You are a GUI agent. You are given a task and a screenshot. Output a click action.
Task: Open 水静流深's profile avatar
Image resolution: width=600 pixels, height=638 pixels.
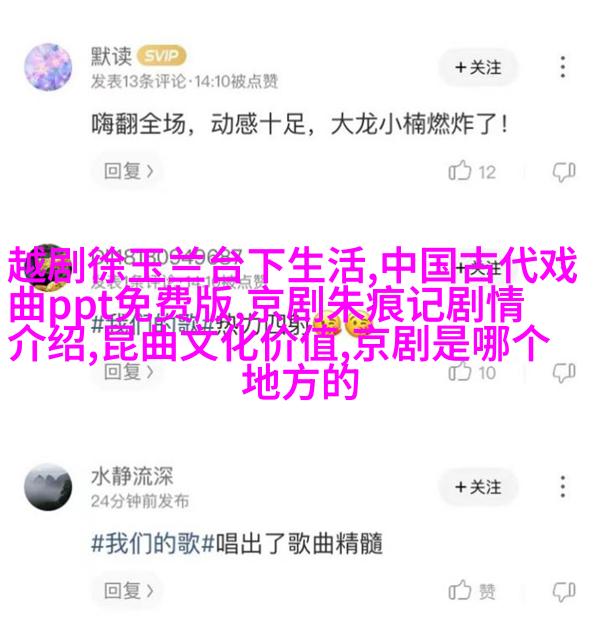click(48, 487)
